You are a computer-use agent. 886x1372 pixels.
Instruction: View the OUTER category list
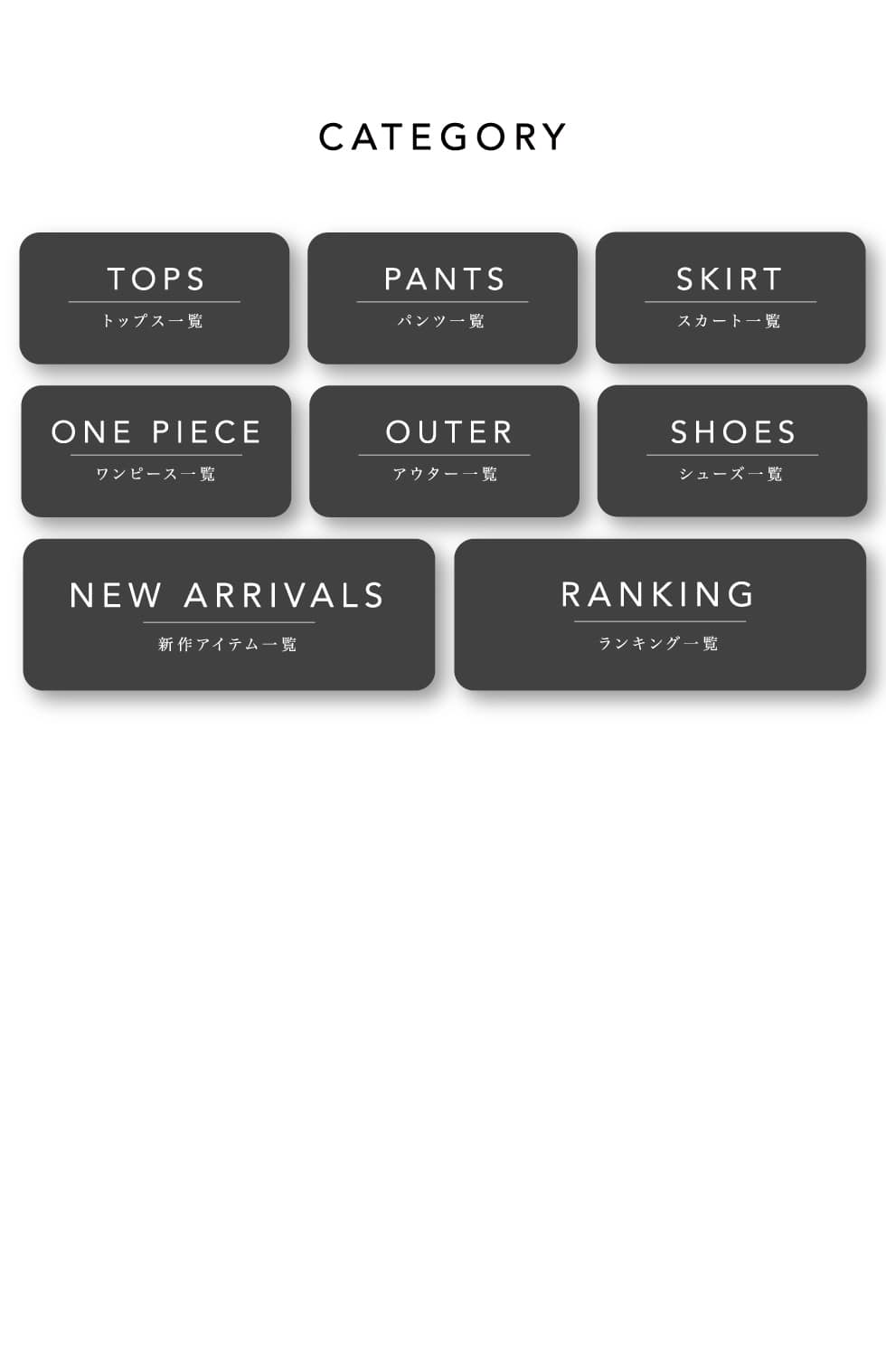click(444, 451)
